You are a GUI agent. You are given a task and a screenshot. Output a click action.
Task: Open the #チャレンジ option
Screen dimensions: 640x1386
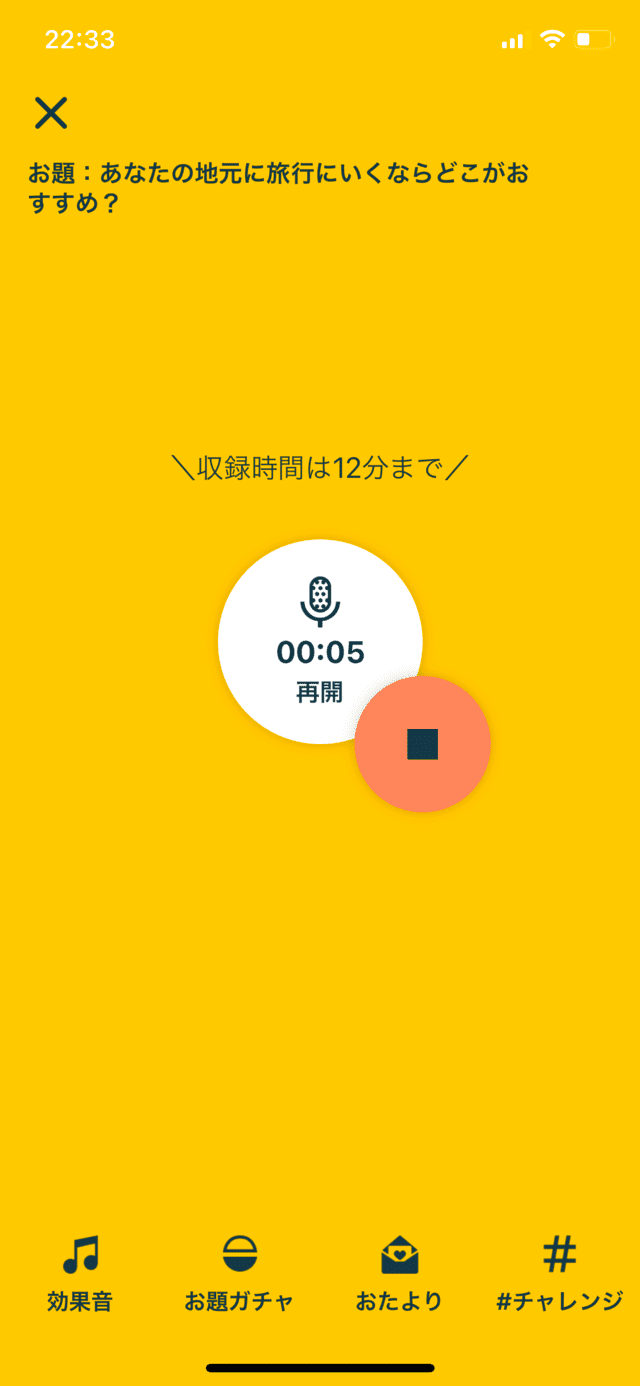[x=560, y=1272]
